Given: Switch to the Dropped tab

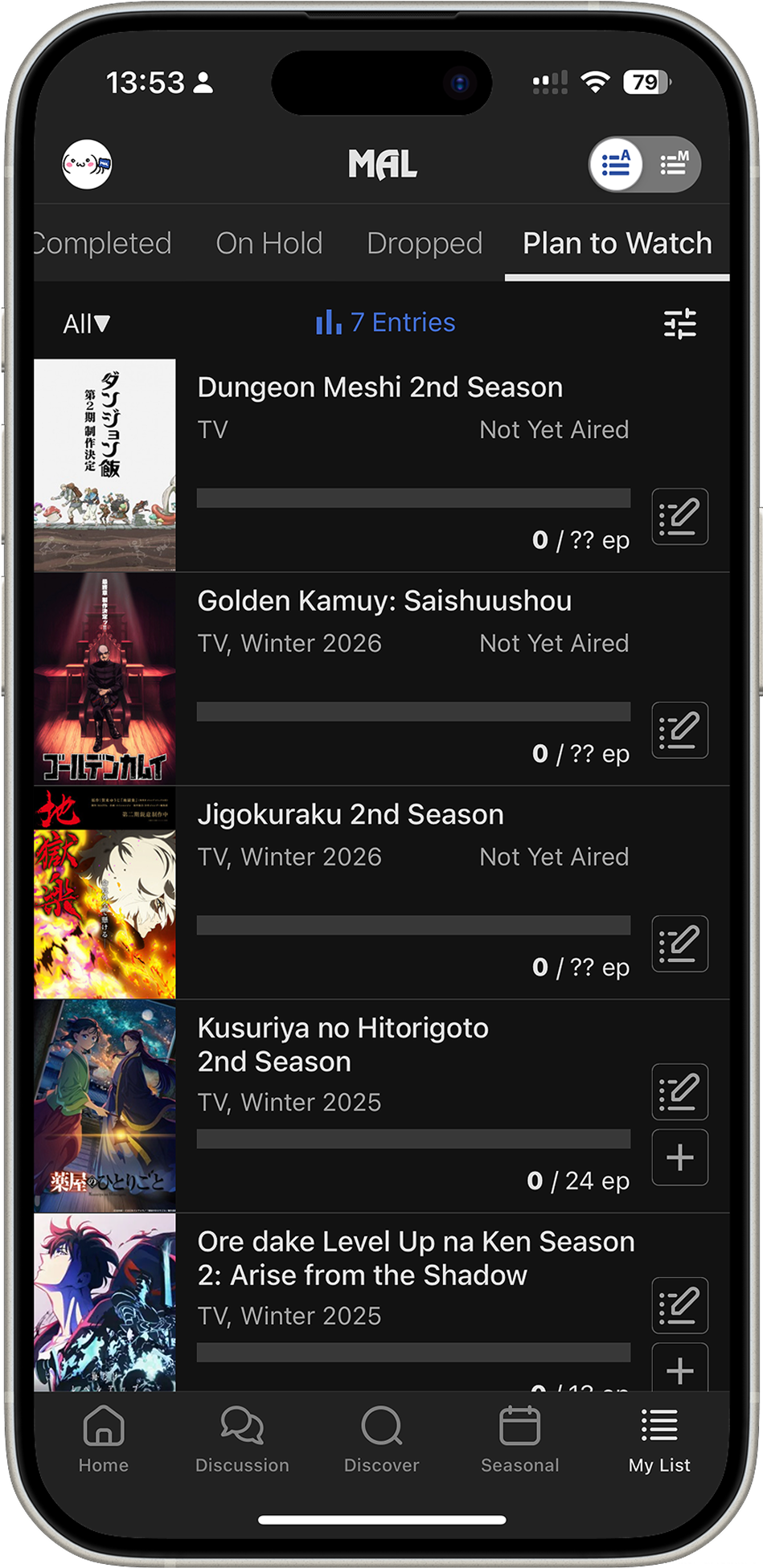Looking at the screenshot, I should [x=425, y=243].
